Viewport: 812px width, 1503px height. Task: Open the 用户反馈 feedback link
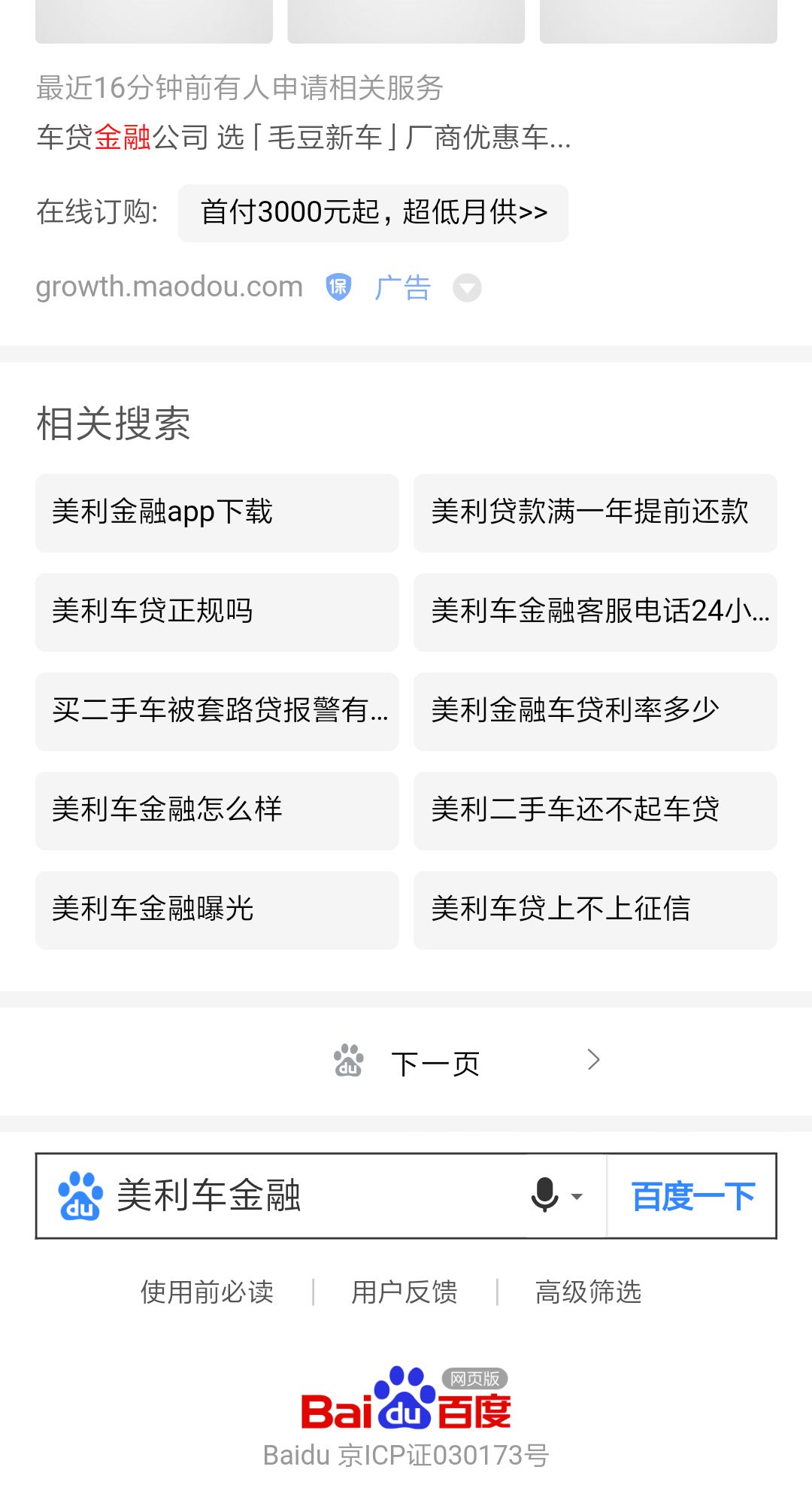click(x=404, y=1292)
